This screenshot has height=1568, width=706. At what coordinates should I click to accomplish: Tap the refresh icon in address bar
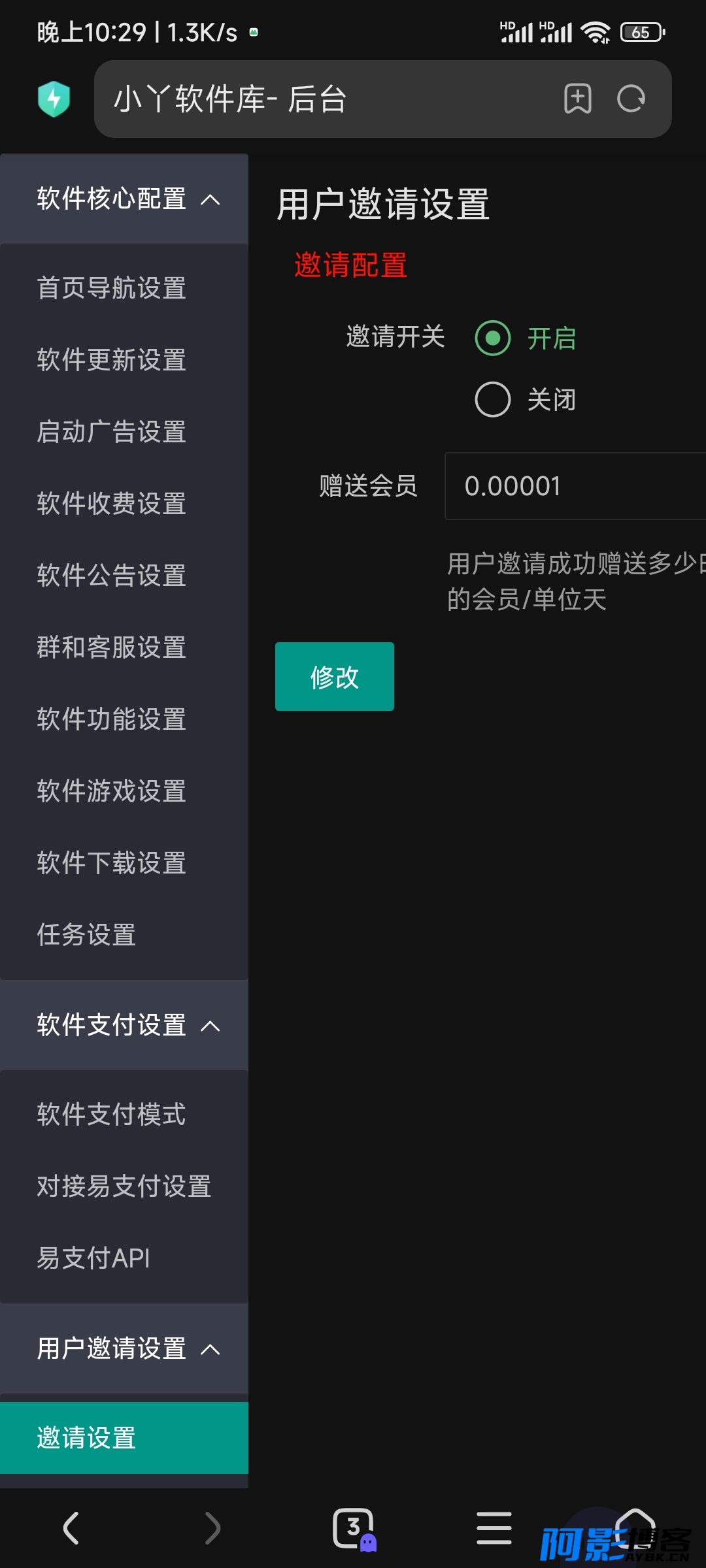click(x=631, y=99)
